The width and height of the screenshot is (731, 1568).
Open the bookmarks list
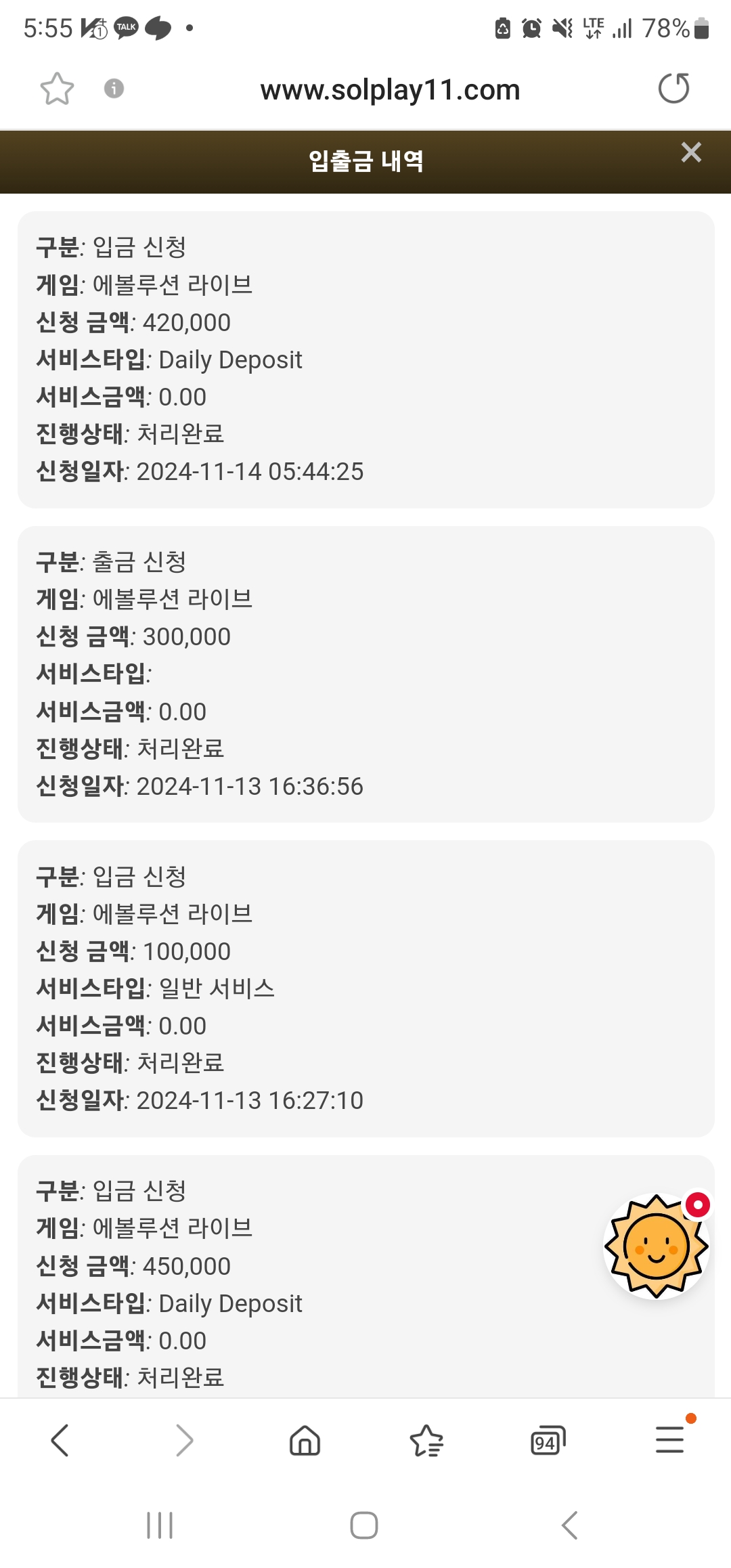point(426,1440)
